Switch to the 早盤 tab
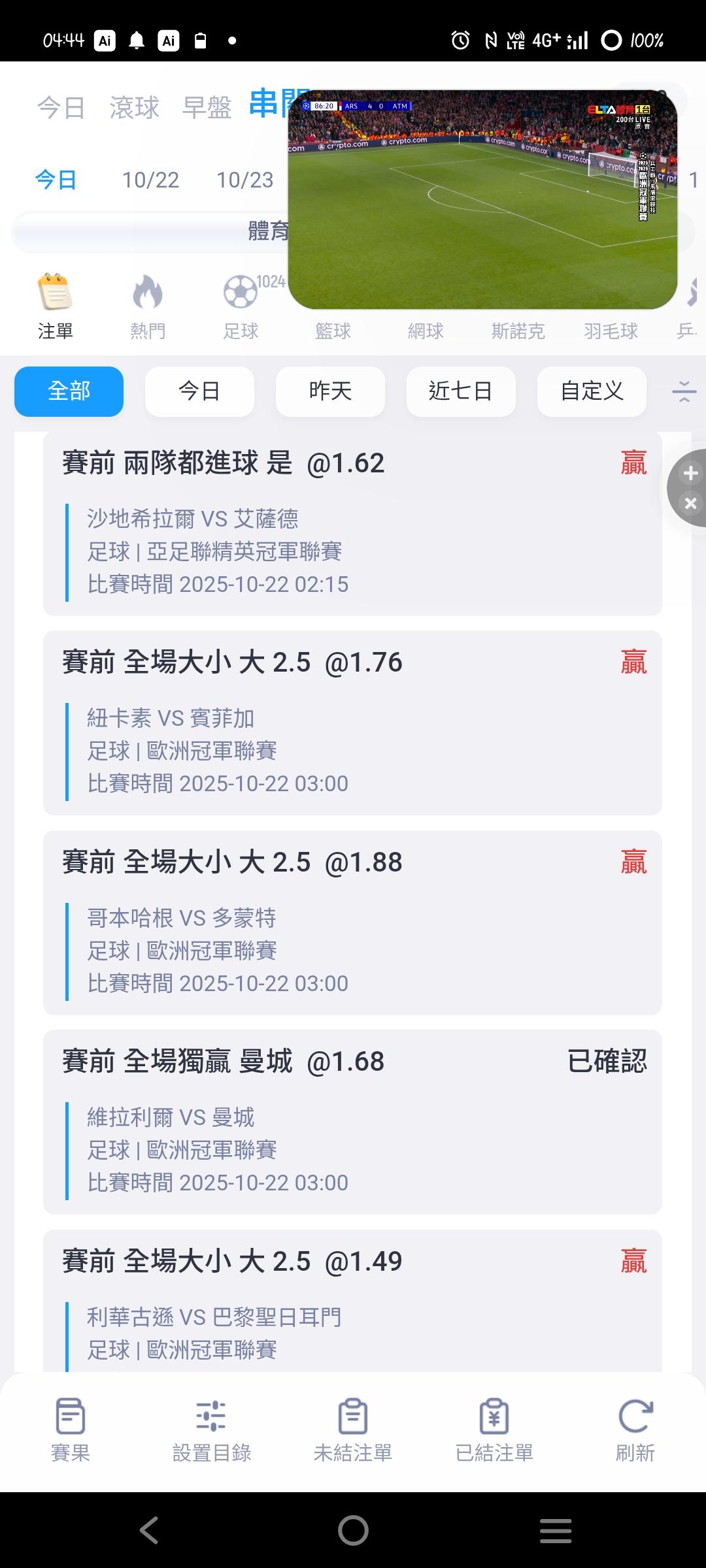 point(207,108)
